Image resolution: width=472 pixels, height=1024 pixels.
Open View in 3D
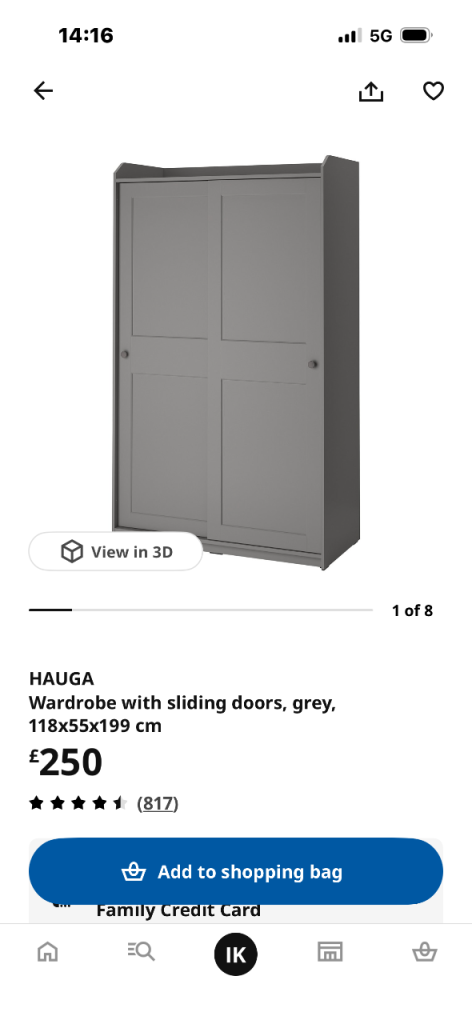[x=116, y=551]
